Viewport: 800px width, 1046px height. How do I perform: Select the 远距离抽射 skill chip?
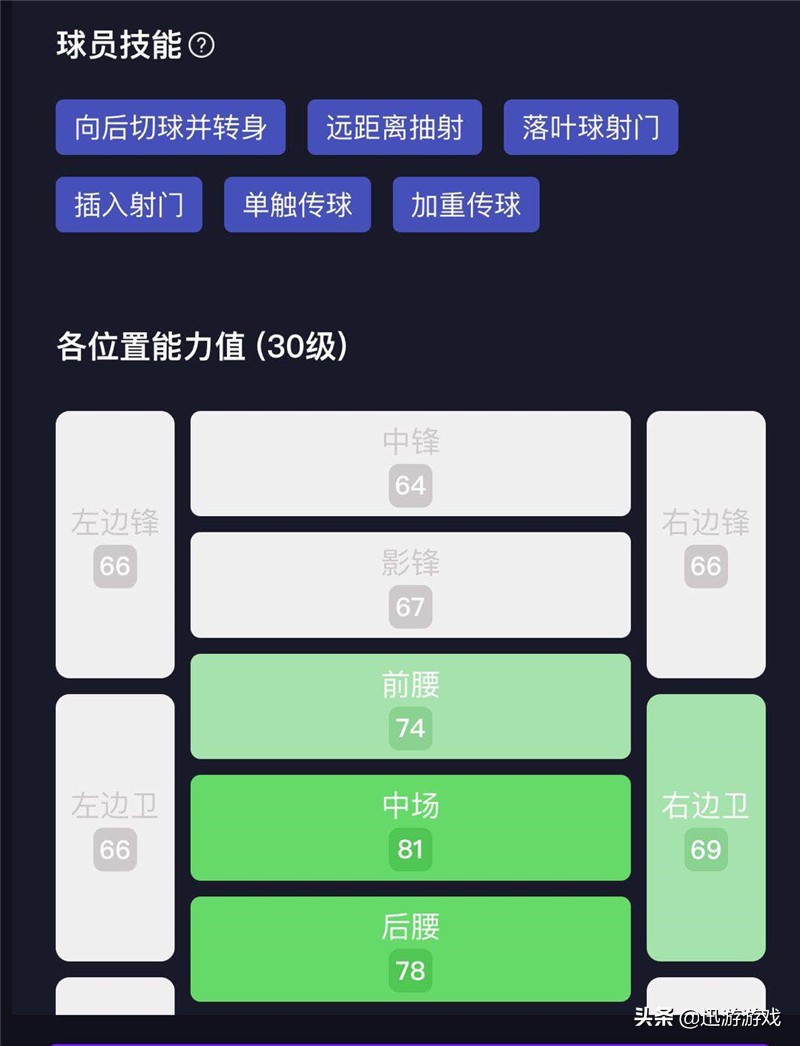point(394,128)
